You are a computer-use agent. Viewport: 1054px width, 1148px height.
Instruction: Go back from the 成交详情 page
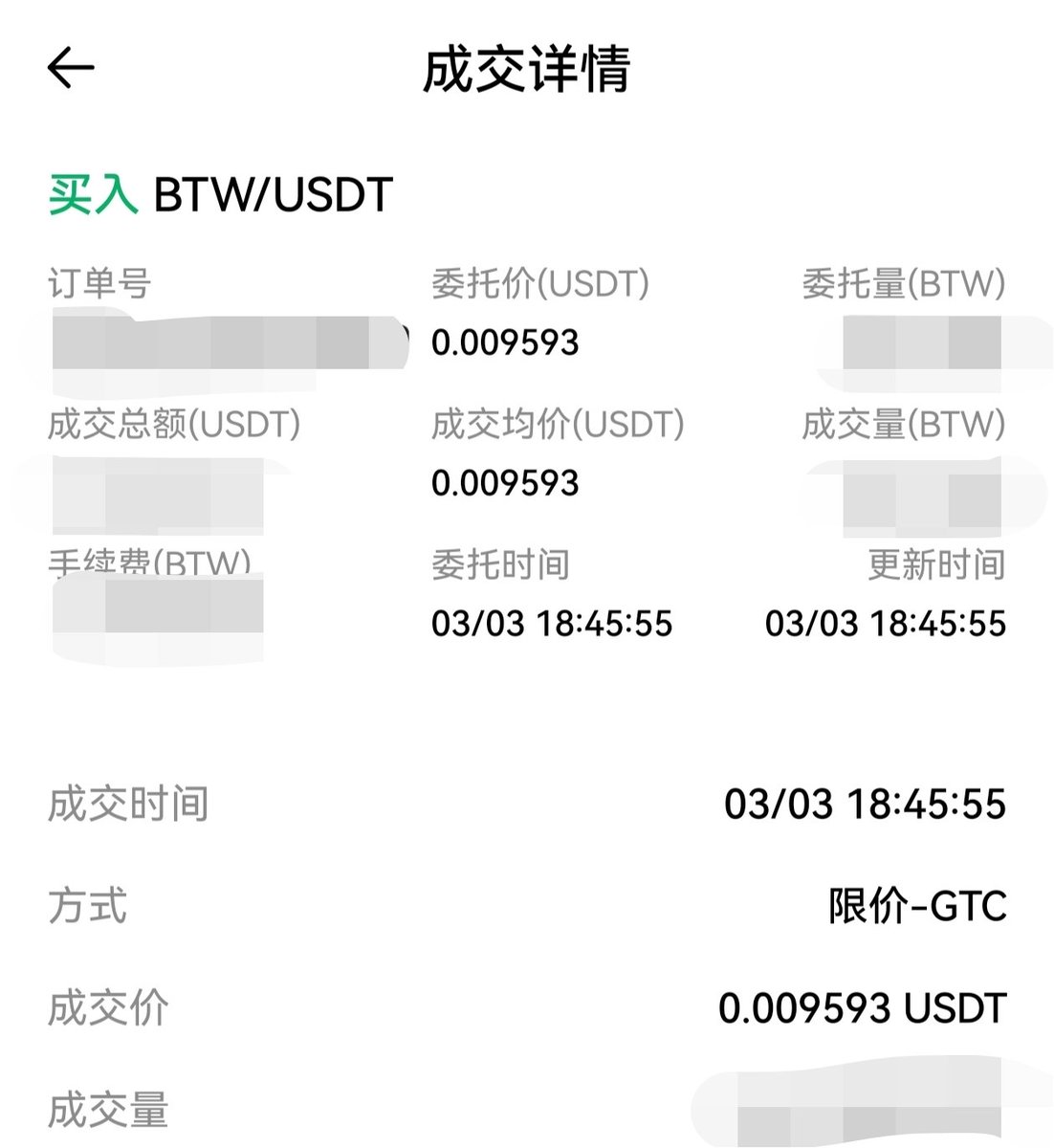[71, 68]
